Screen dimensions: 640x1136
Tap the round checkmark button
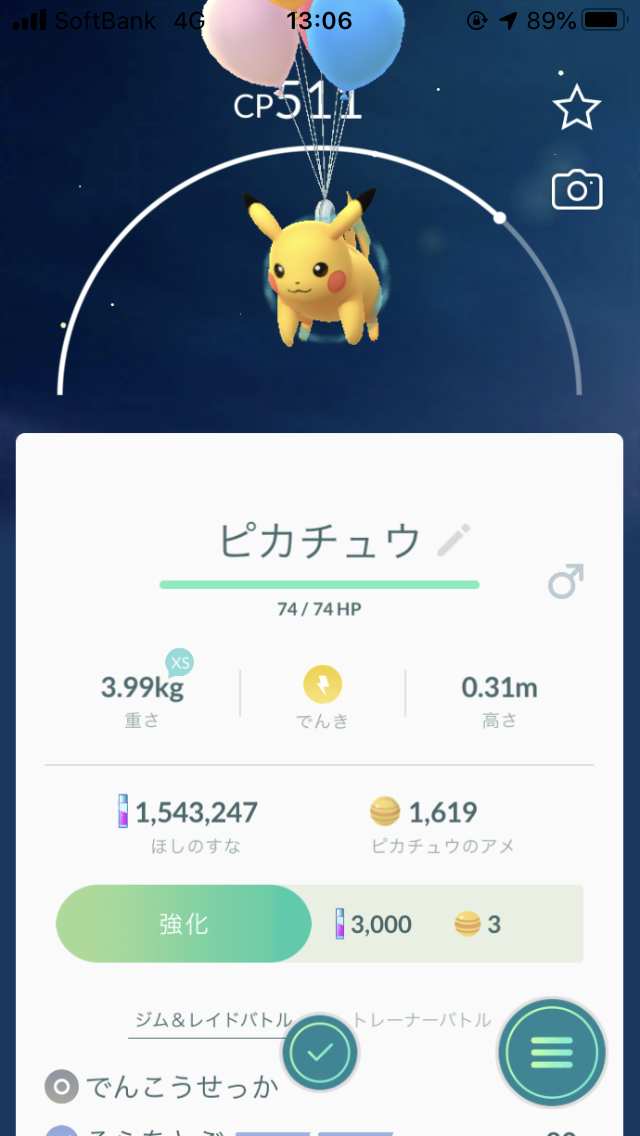click(320, 1052)
